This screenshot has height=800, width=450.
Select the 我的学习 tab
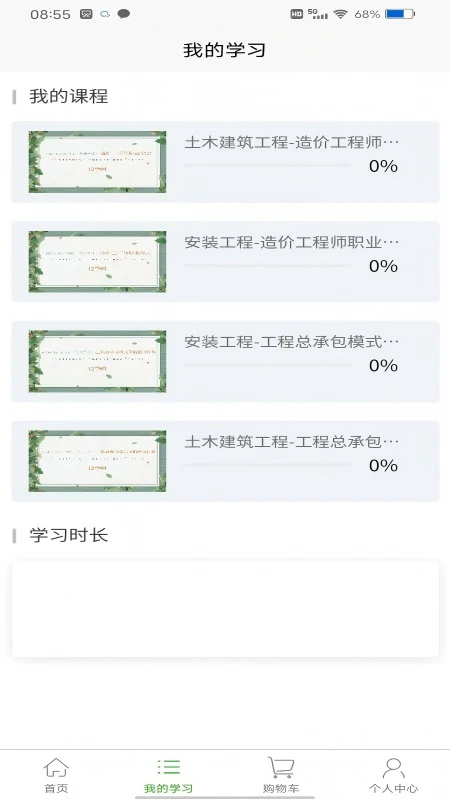[x=168, y=775]
